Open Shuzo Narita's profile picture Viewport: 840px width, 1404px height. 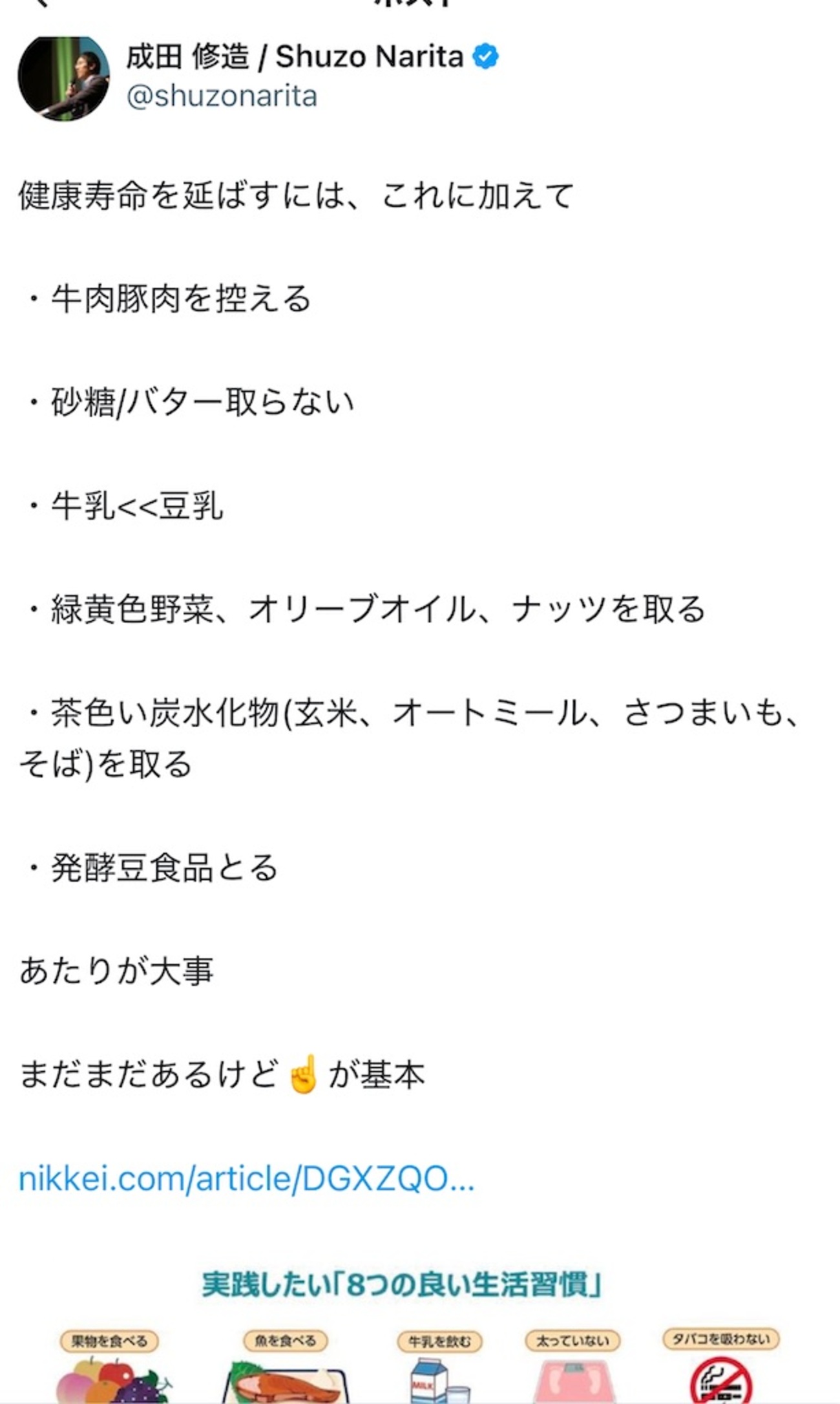pyautogui.click(x=63, y=78)
